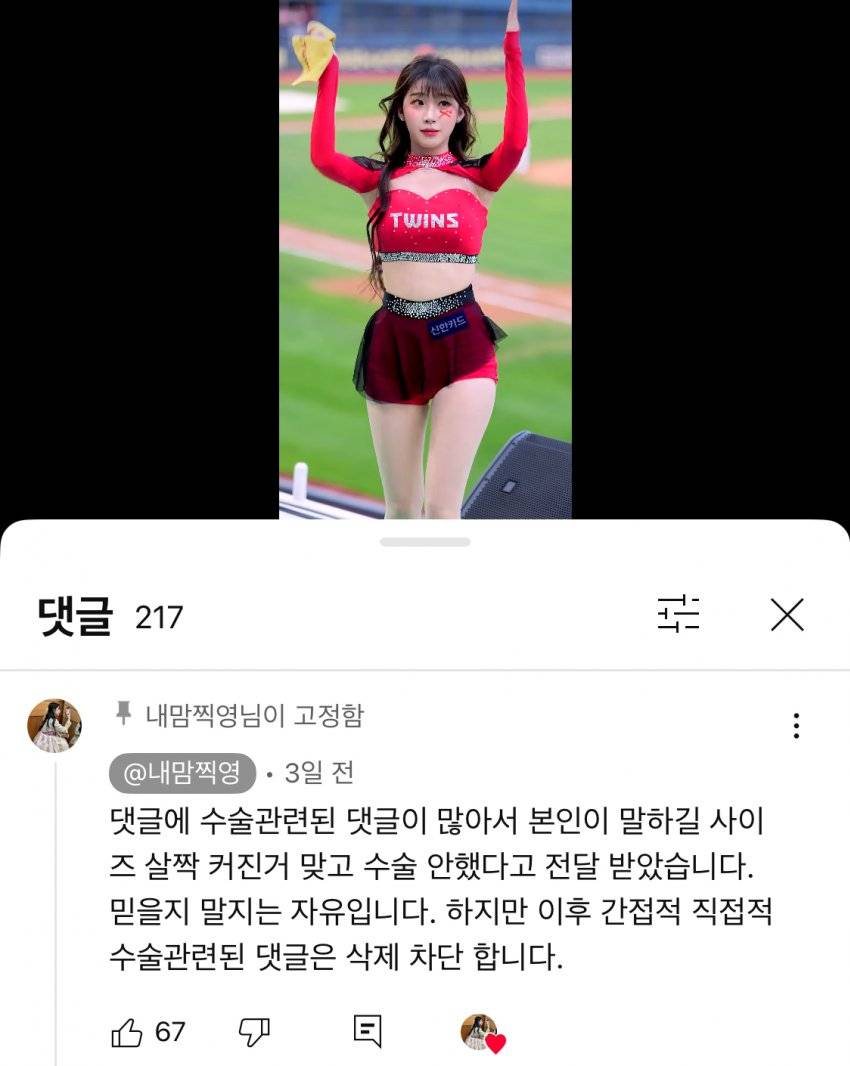The height and width of the screenshot is (1066, 850).
Task: Close the comments panel
Action: [787, 615]
